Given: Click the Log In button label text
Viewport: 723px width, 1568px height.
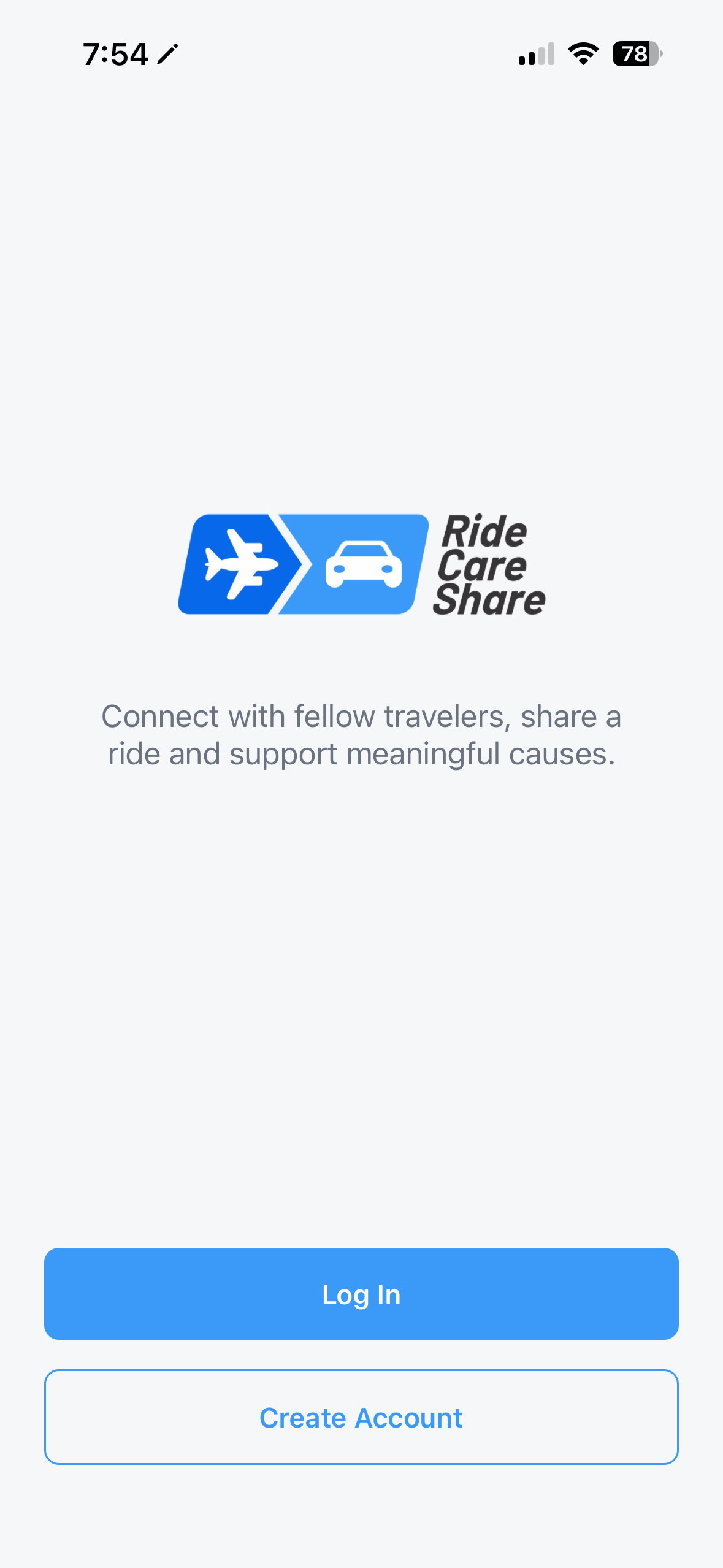Looking at the screenshot, I should click(x=361, y=1294).
